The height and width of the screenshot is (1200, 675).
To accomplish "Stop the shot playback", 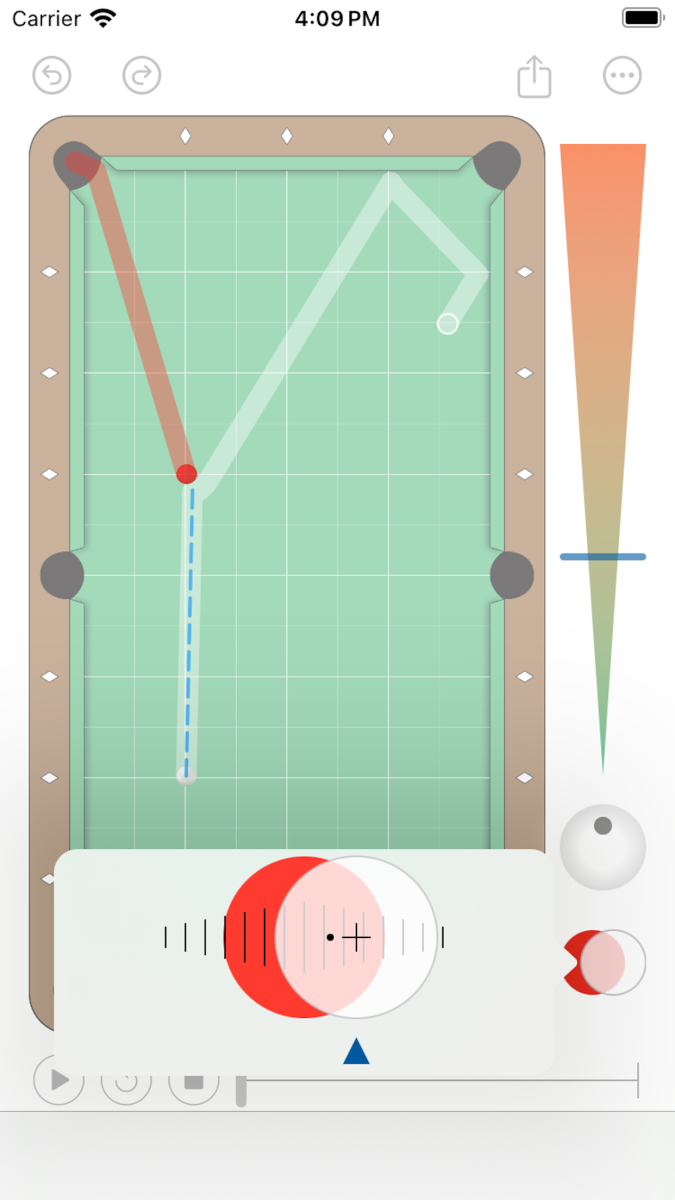I will (194, 1081).
